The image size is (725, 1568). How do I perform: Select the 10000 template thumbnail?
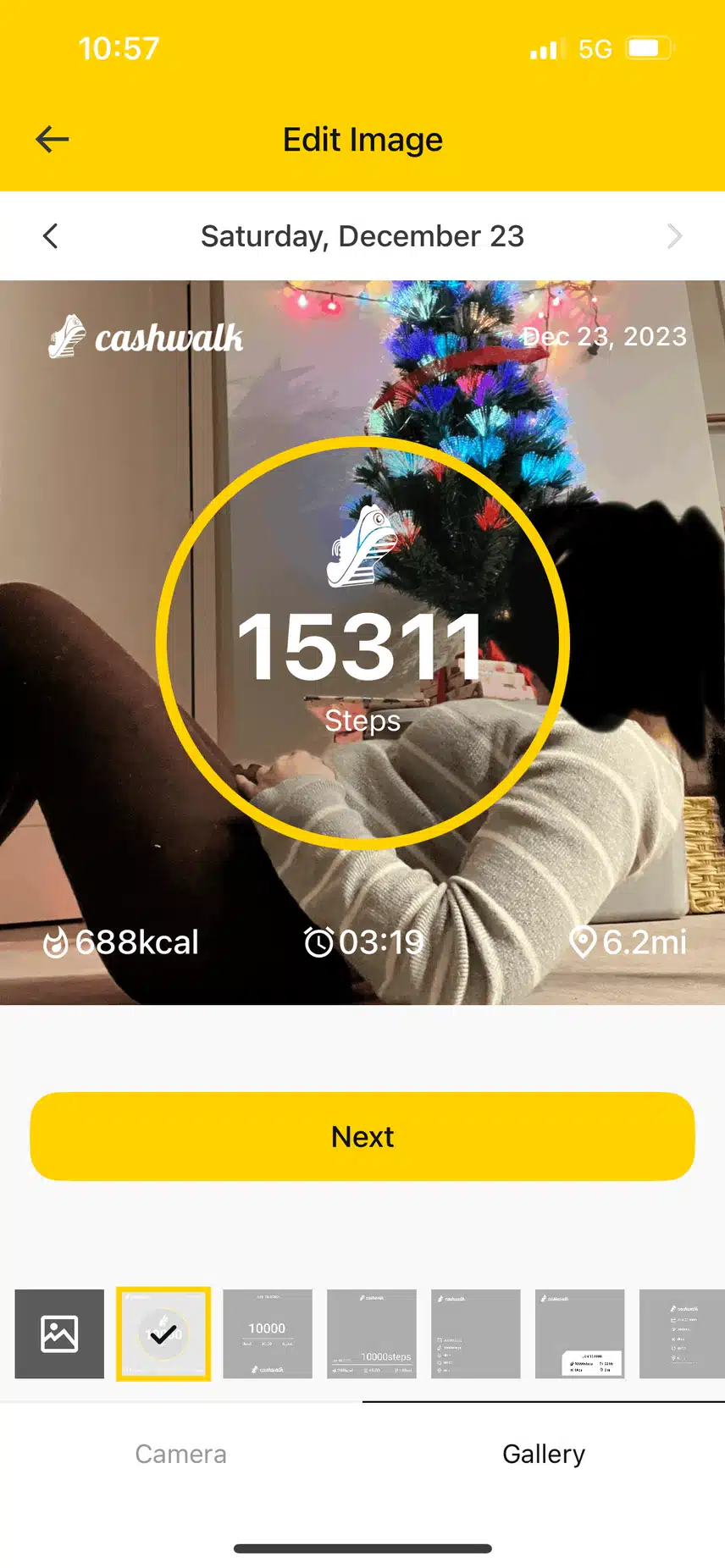[x=268, y=1334]
